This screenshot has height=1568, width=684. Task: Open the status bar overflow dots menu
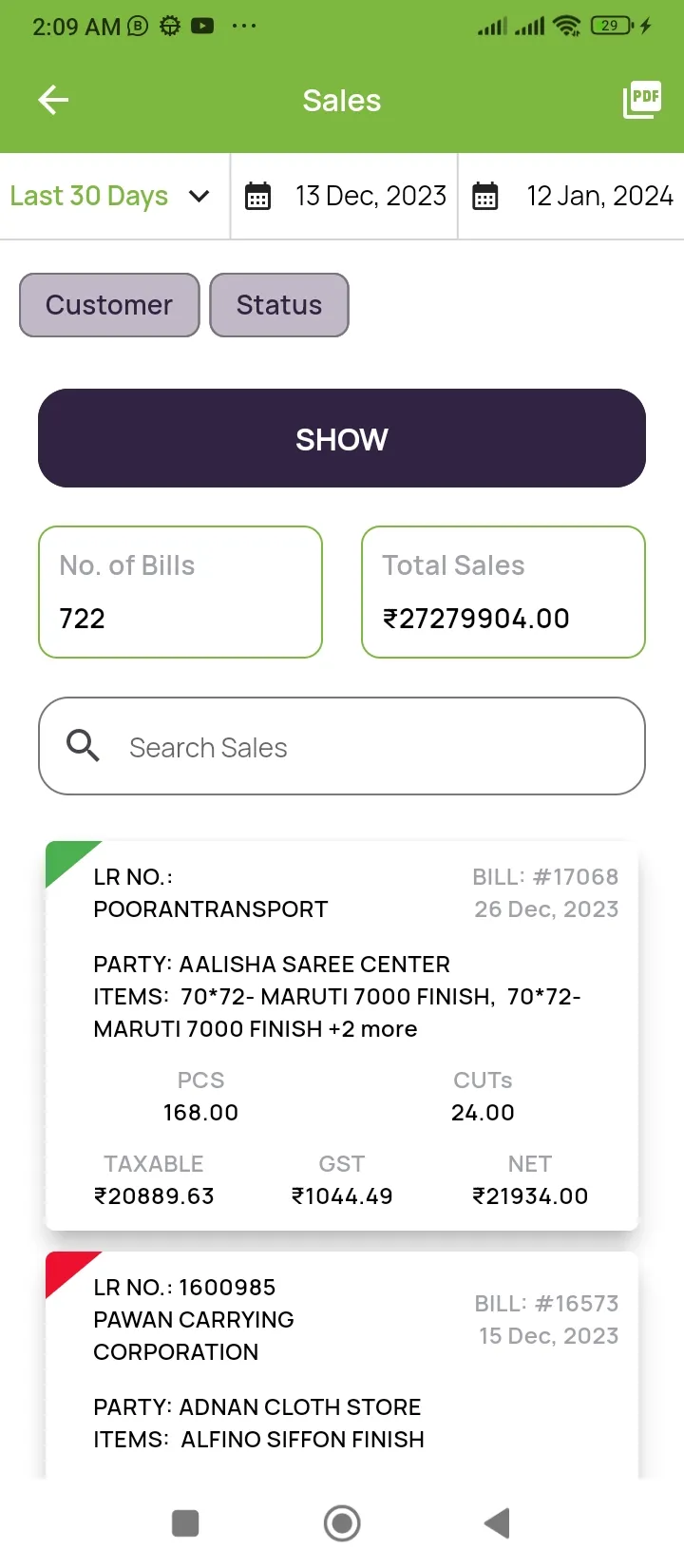point(243,26)
